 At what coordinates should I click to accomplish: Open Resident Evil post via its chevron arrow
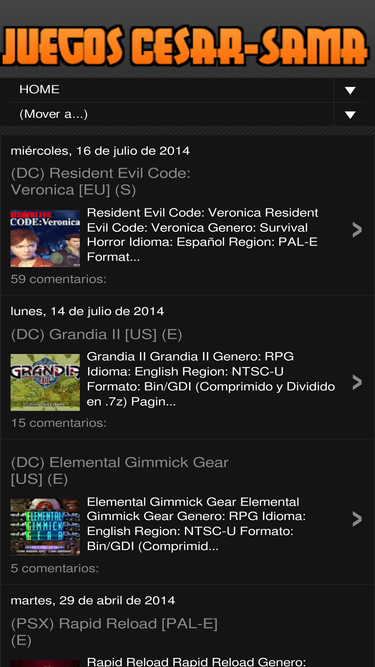click(357, 230)
